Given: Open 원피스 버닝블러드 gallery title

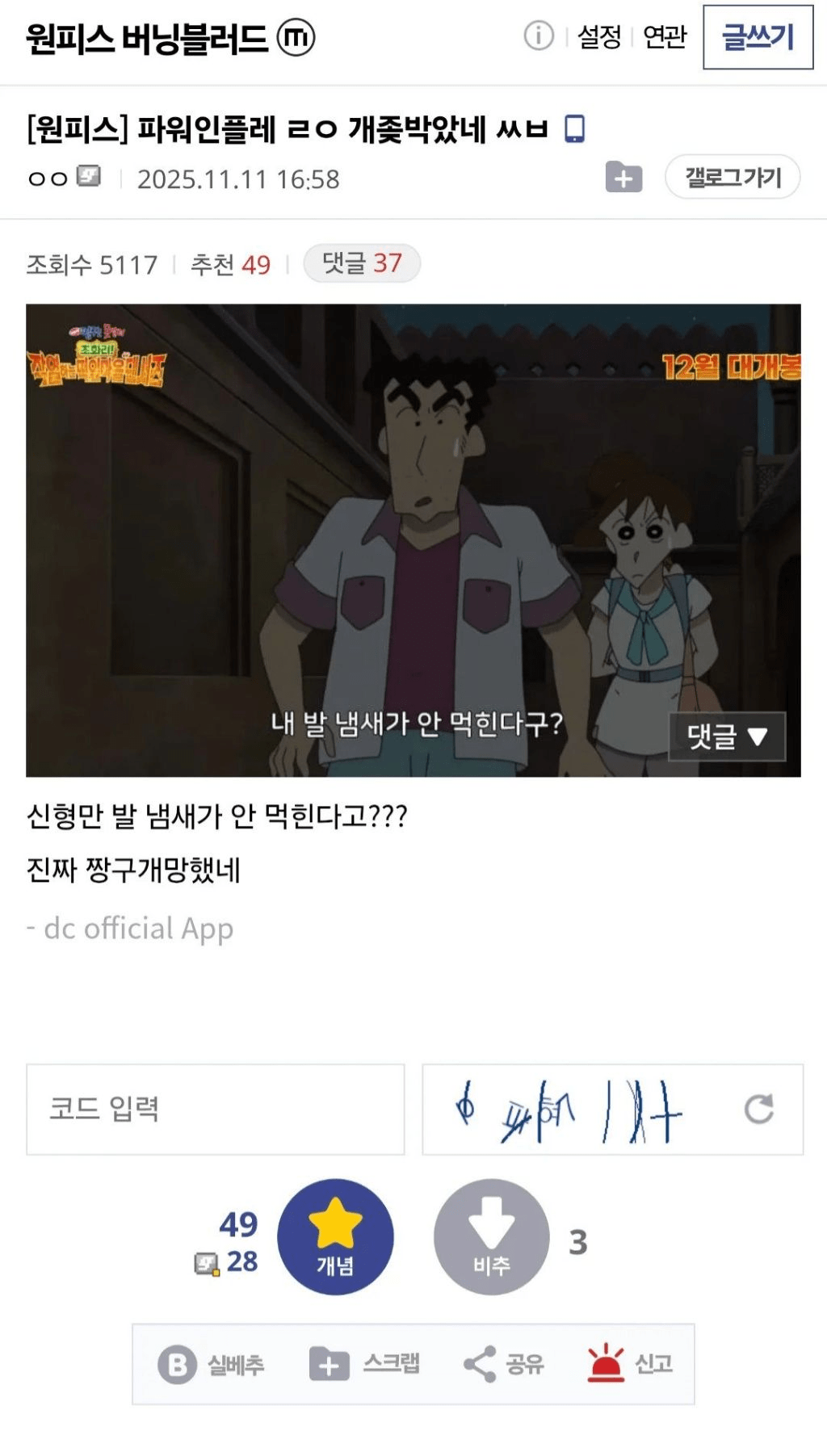Looking at the screenshot, I should point(147,38).
